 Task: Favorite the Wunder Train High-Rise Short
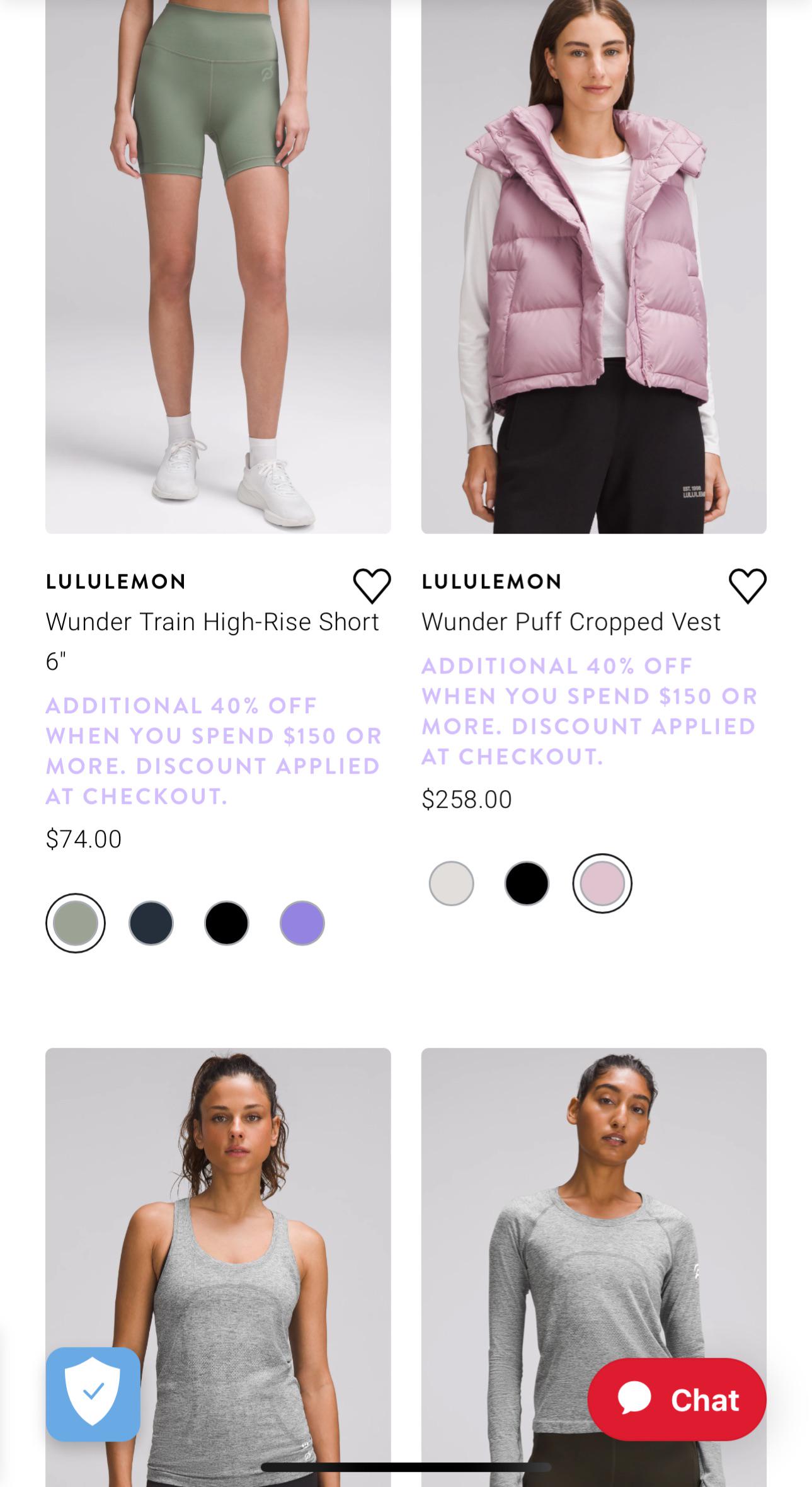[372, 585]
